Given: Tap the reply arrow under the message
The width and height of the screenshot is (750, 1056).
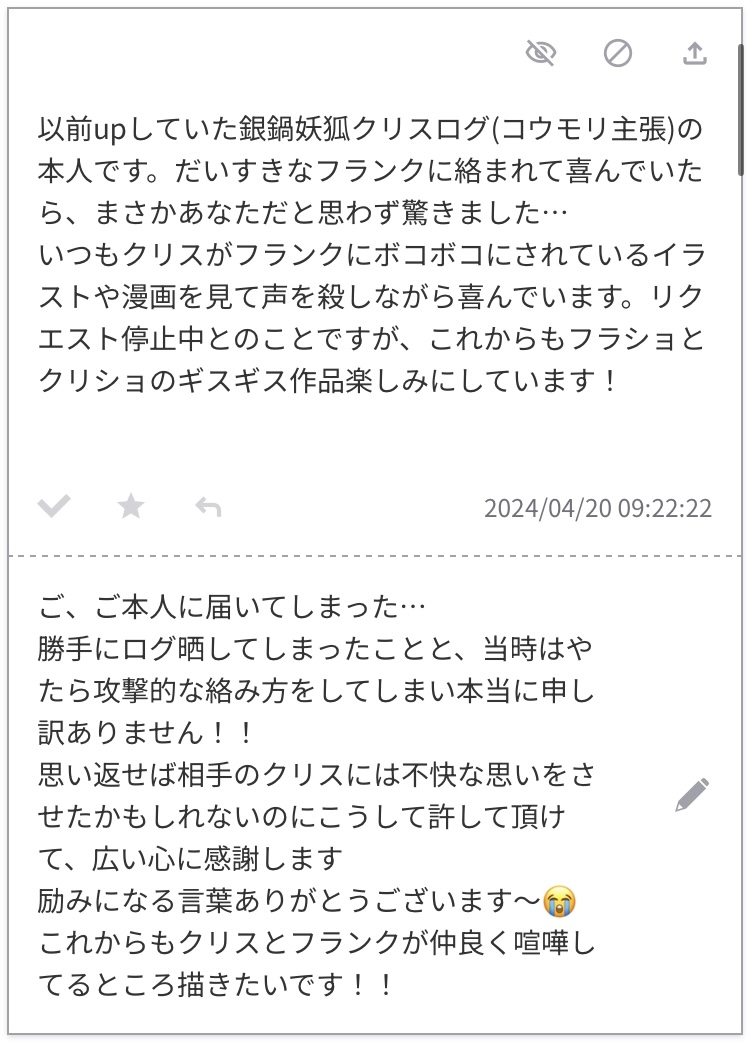Looking at the screenshot, I should [208, 508].
